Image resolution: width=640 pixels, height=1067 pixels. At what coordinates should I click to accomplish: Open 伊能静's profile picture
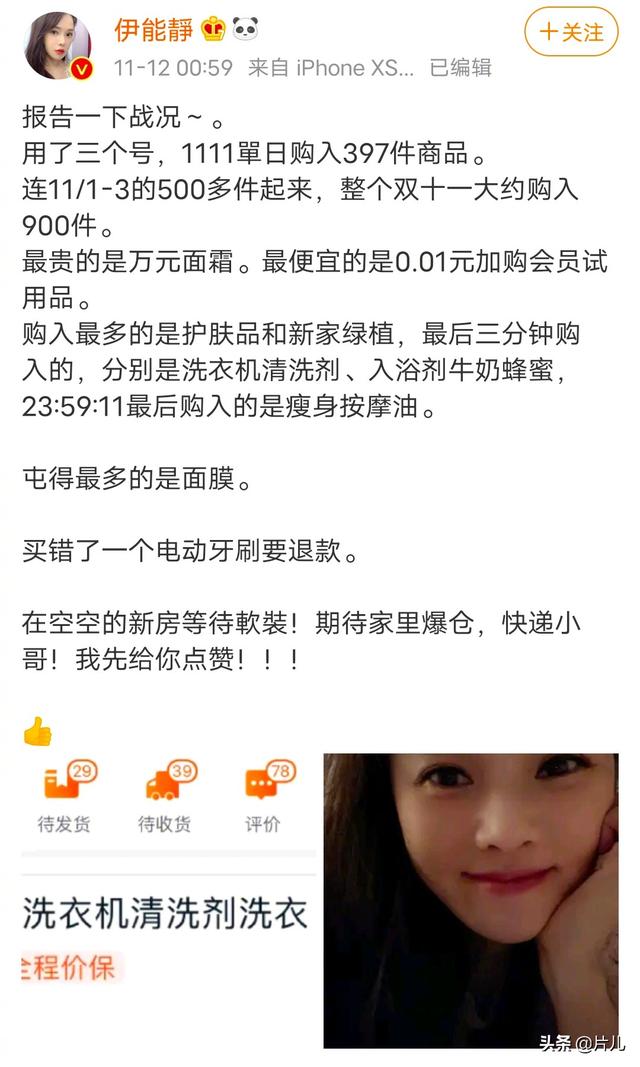coord(58,46)
